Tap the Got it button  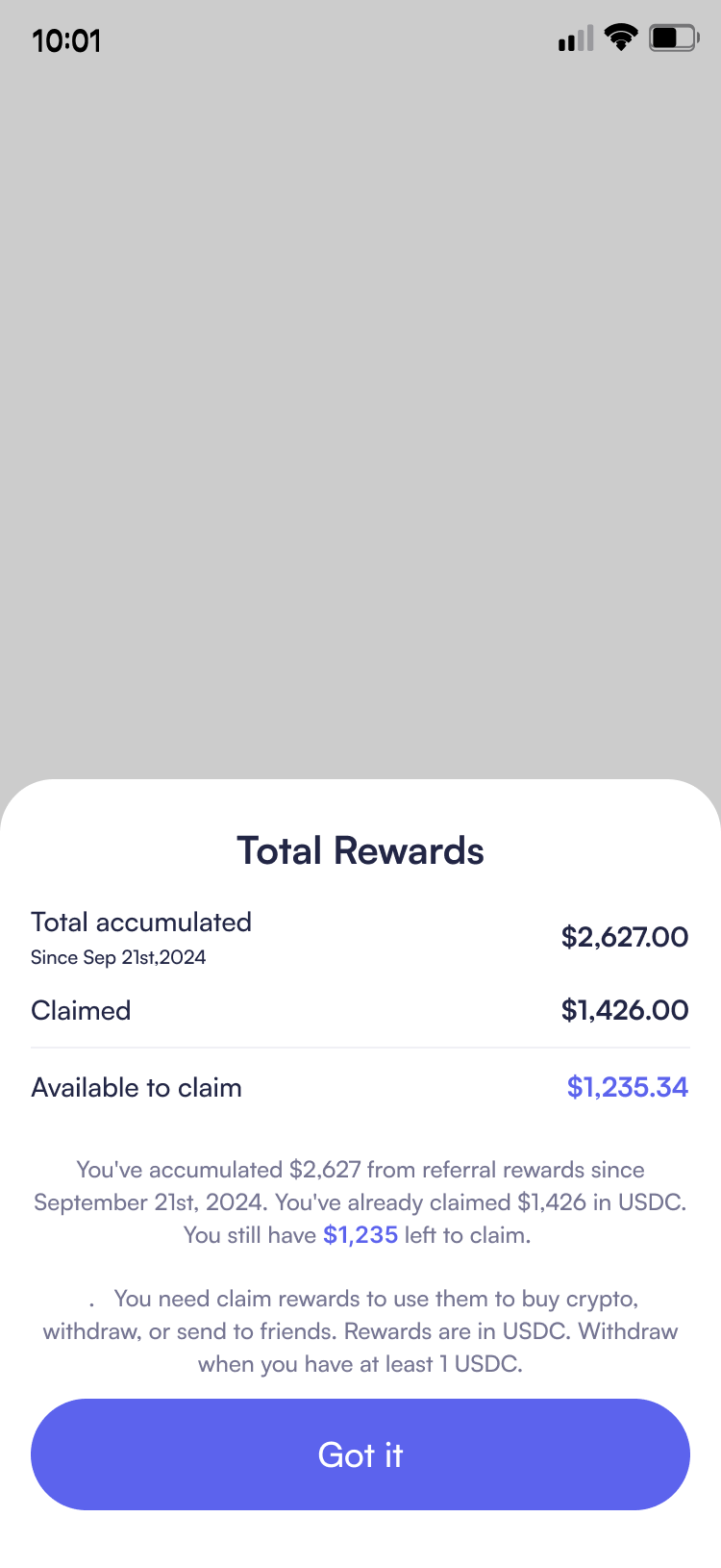tap(360, 1454)
